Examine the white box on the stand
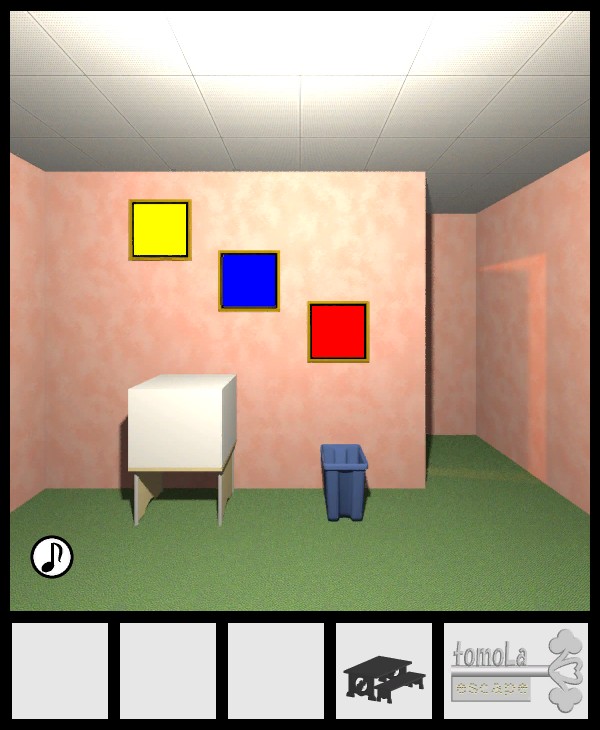Screen dimensions: 600x730 coord(181,422)
